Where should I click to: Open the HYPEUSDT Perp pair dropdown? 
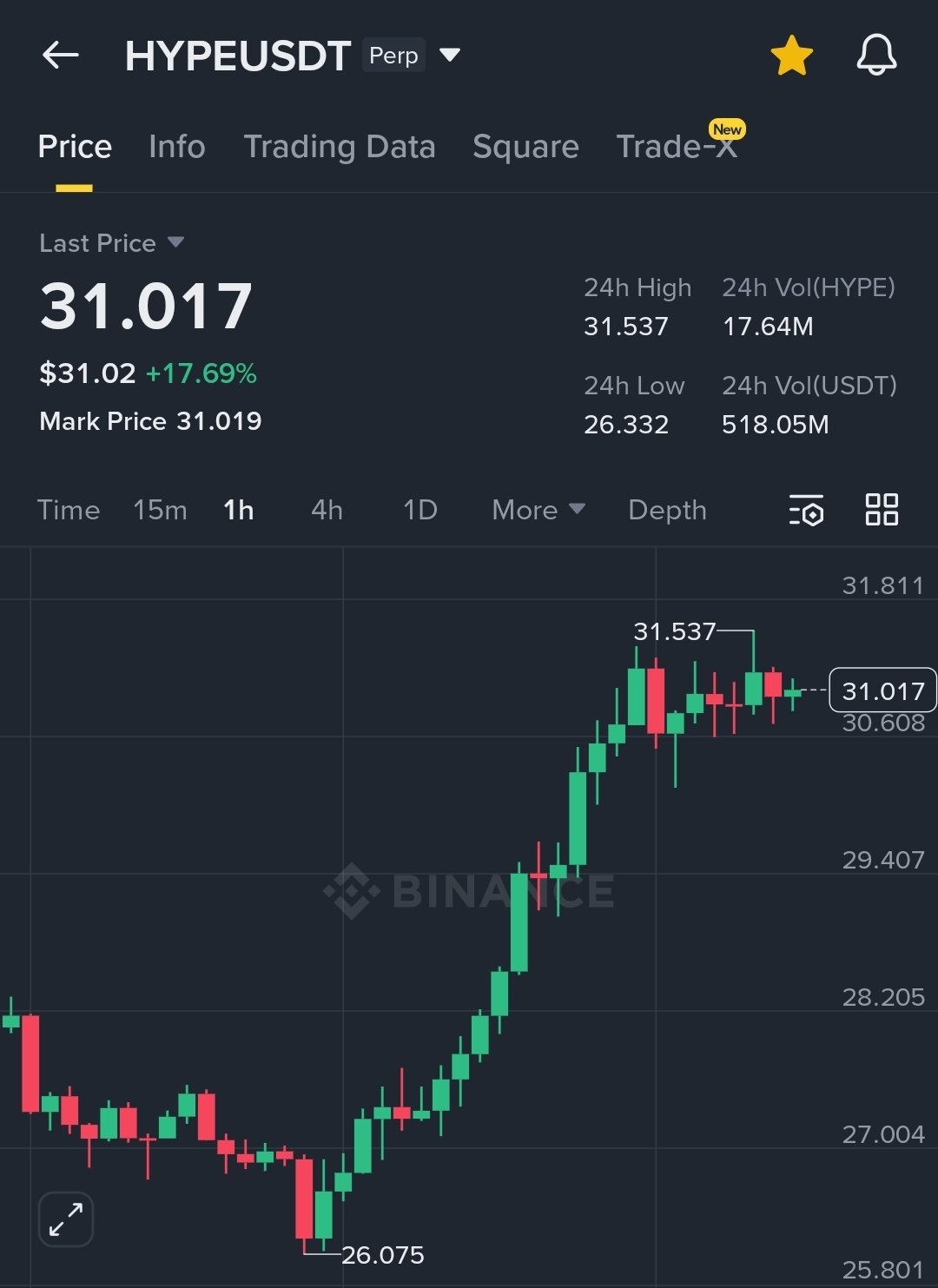click(449, 56)
